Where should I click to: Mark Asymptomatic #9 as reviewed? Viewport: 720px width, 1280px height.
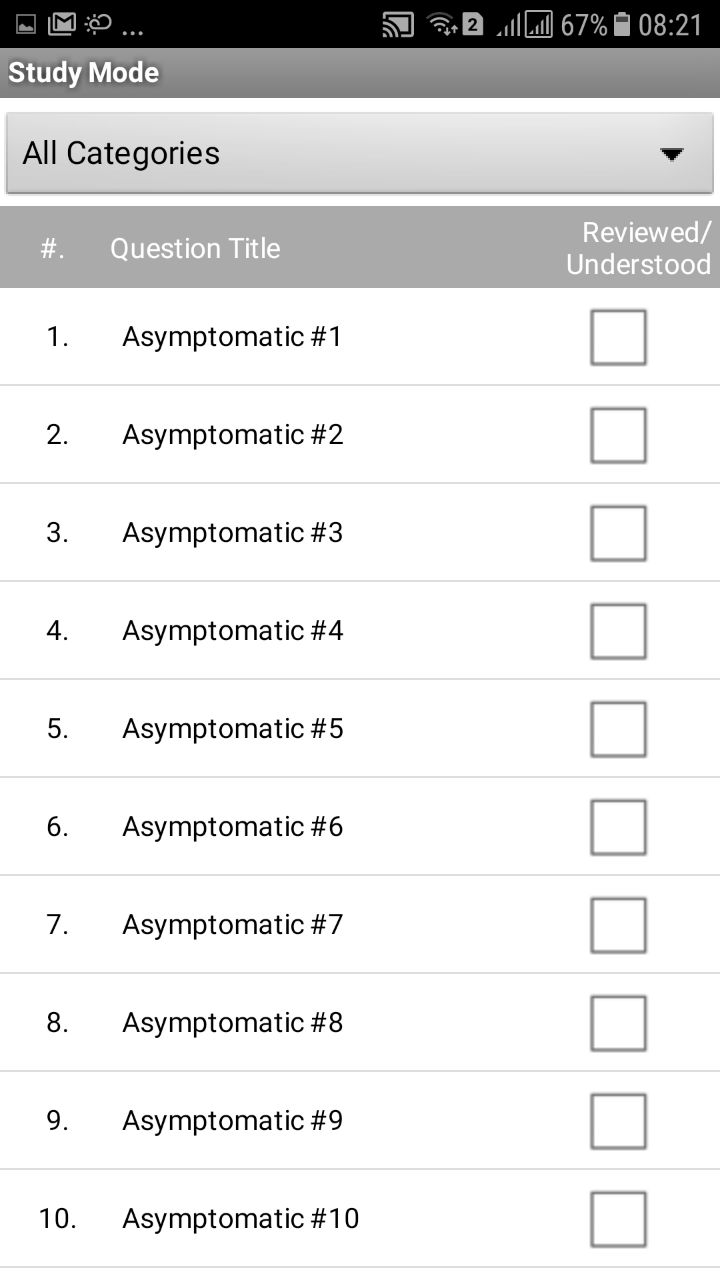point(618,1121)
